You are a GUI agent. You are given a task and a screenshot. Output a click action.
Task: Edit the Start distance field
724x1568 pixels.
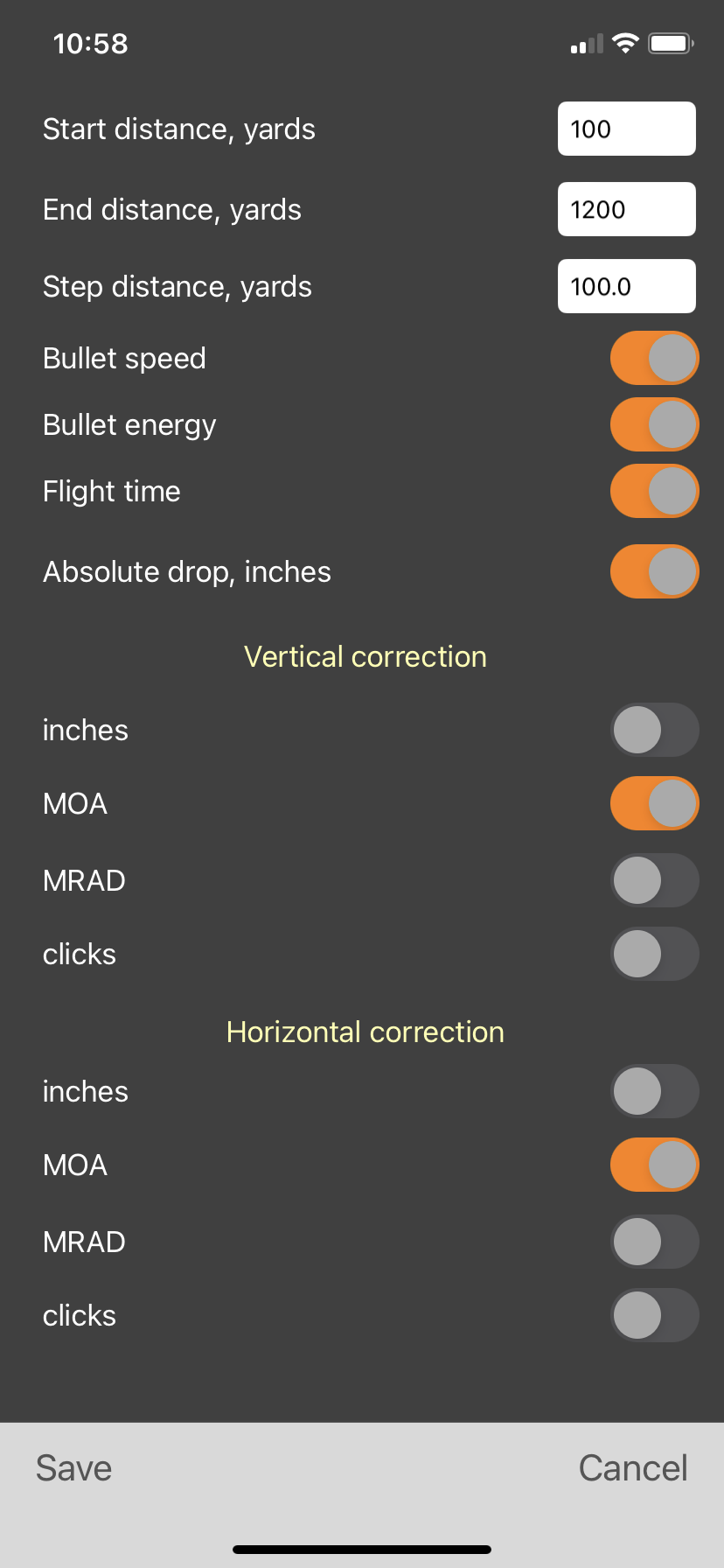click(x=626, y=129)
